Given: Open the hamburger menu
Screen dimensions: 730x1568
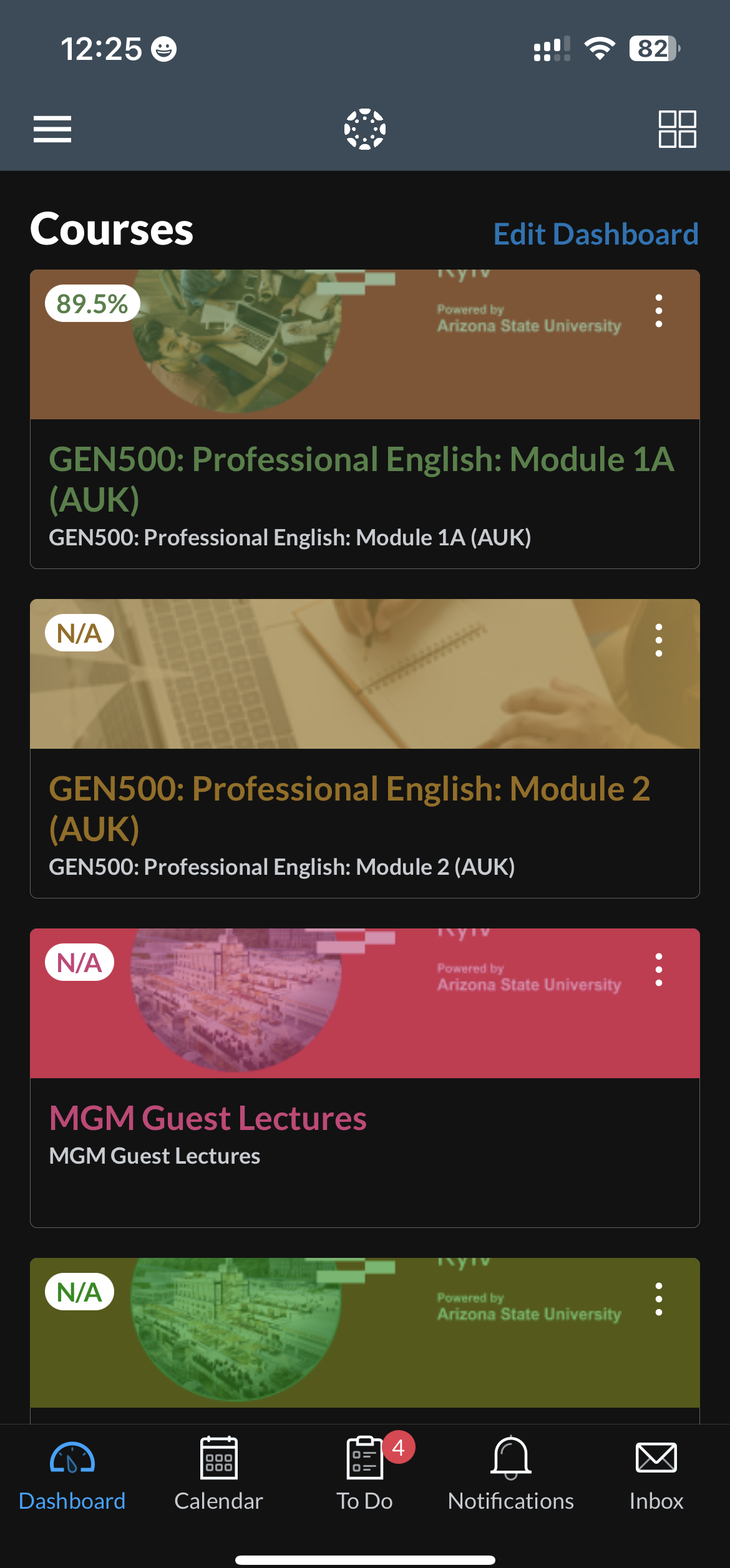Looking at the screenshot, I should 52,129.
